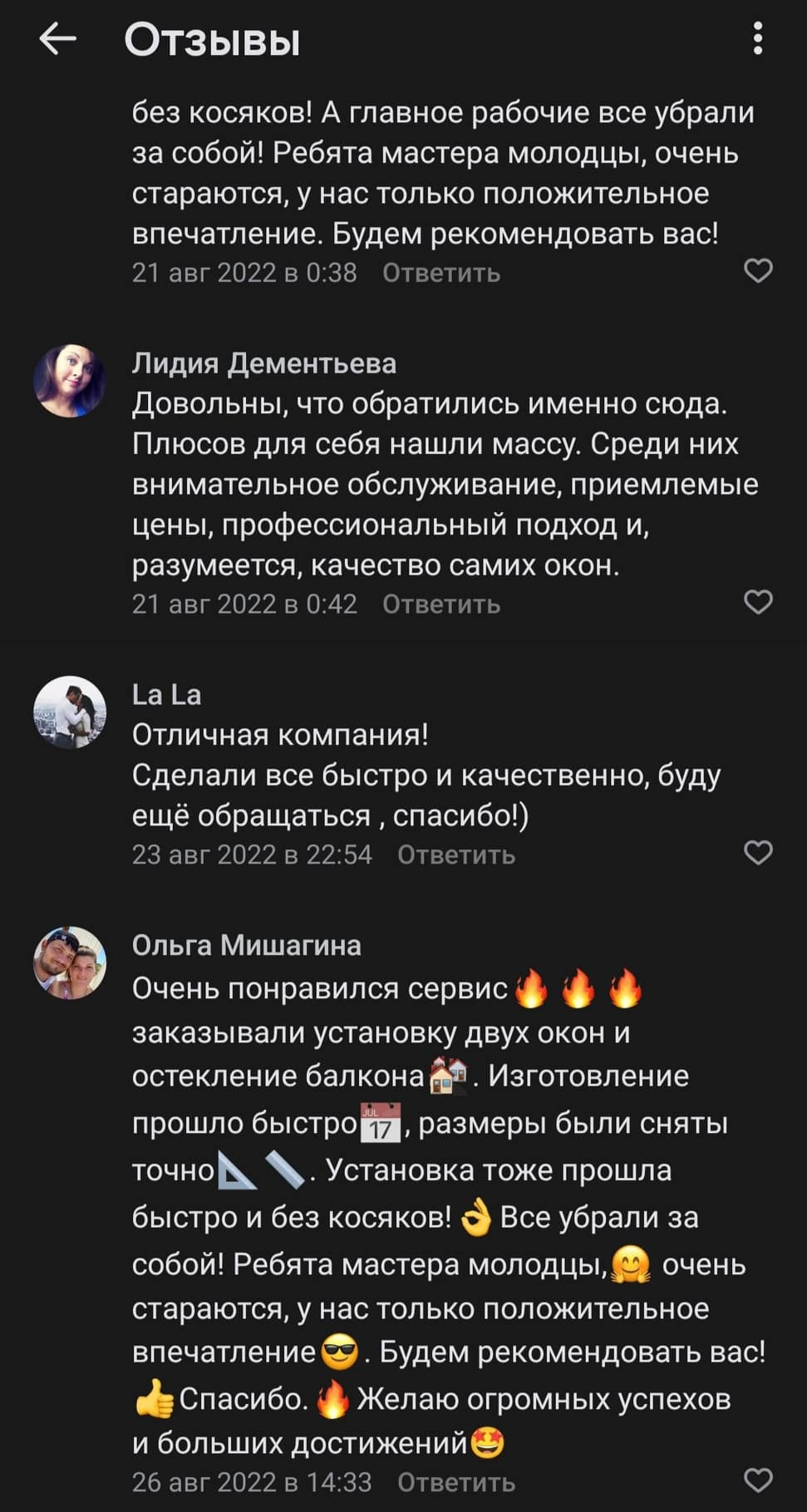Tap the name Ольга Мишагина
This screenshot has height=1512, width=807.
click(246, 946)
